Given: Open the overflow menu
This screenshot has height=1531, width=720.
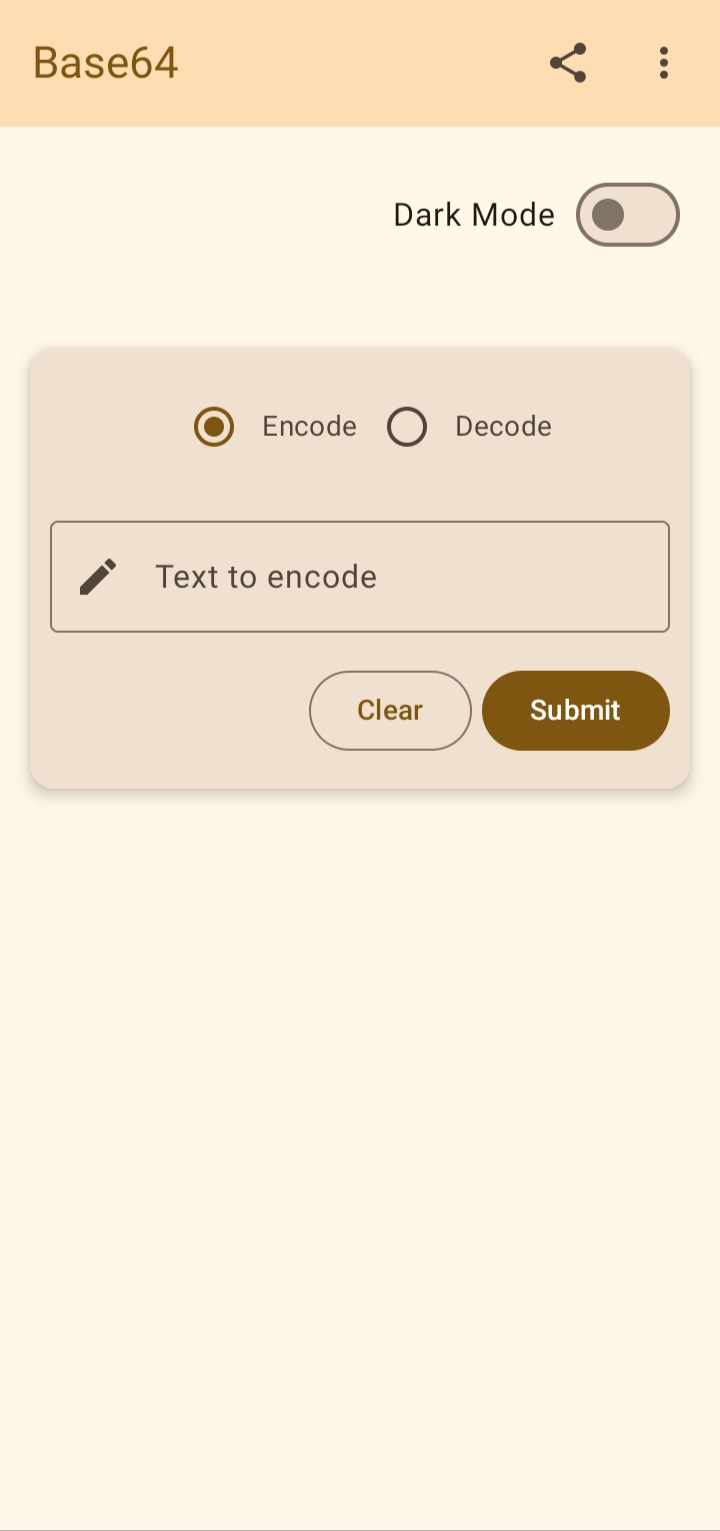Looking at the screenshot, I should pos(664,63).
